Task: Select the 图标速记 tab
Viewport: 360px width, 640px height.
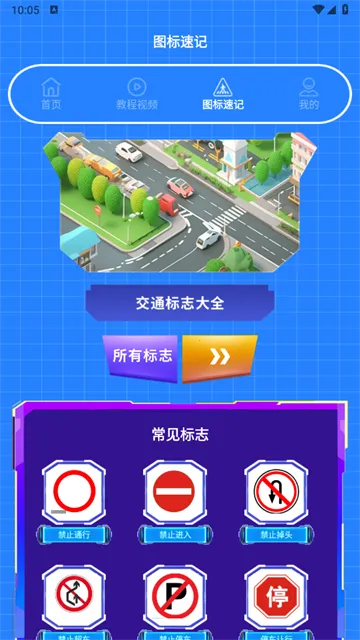Action: (223, 94)
